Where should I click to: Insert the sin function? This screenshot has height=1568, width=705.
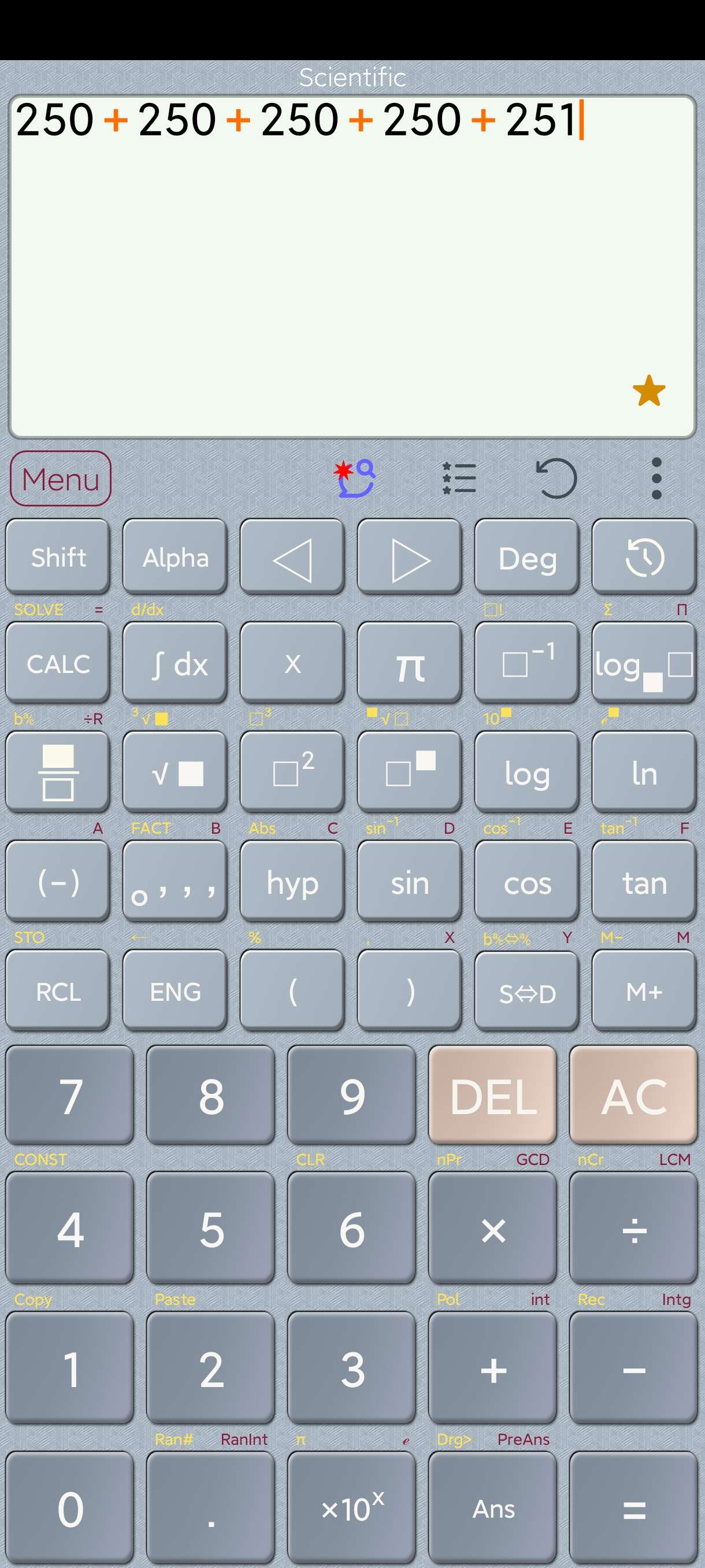pos(409,882)
